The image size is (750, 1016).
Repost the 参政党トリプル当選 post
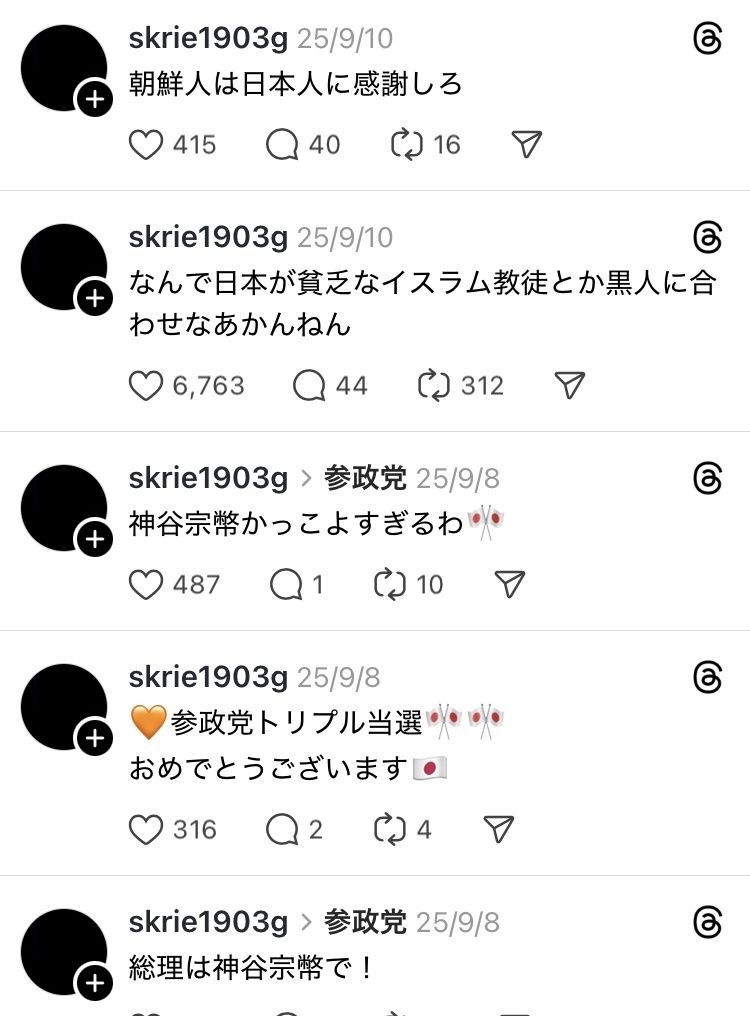[x=390, y=829]
